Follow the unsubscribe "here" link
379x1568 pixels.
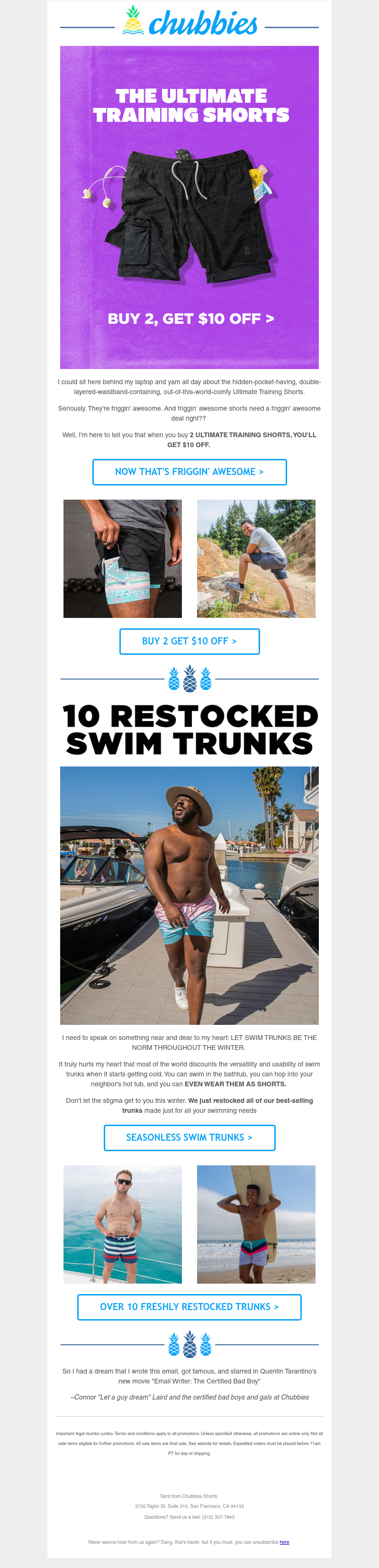[x=284, y=1542]
